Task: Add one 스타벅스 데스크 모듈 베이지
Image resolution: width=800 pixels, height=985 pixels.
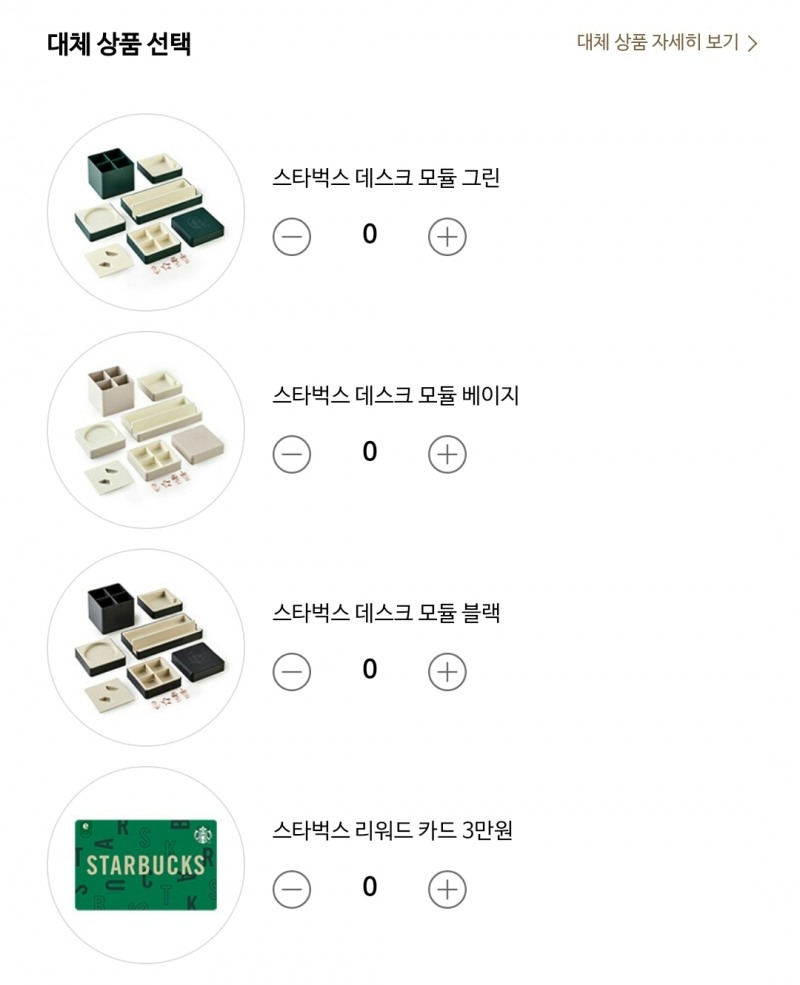Action: pos(447,455)
